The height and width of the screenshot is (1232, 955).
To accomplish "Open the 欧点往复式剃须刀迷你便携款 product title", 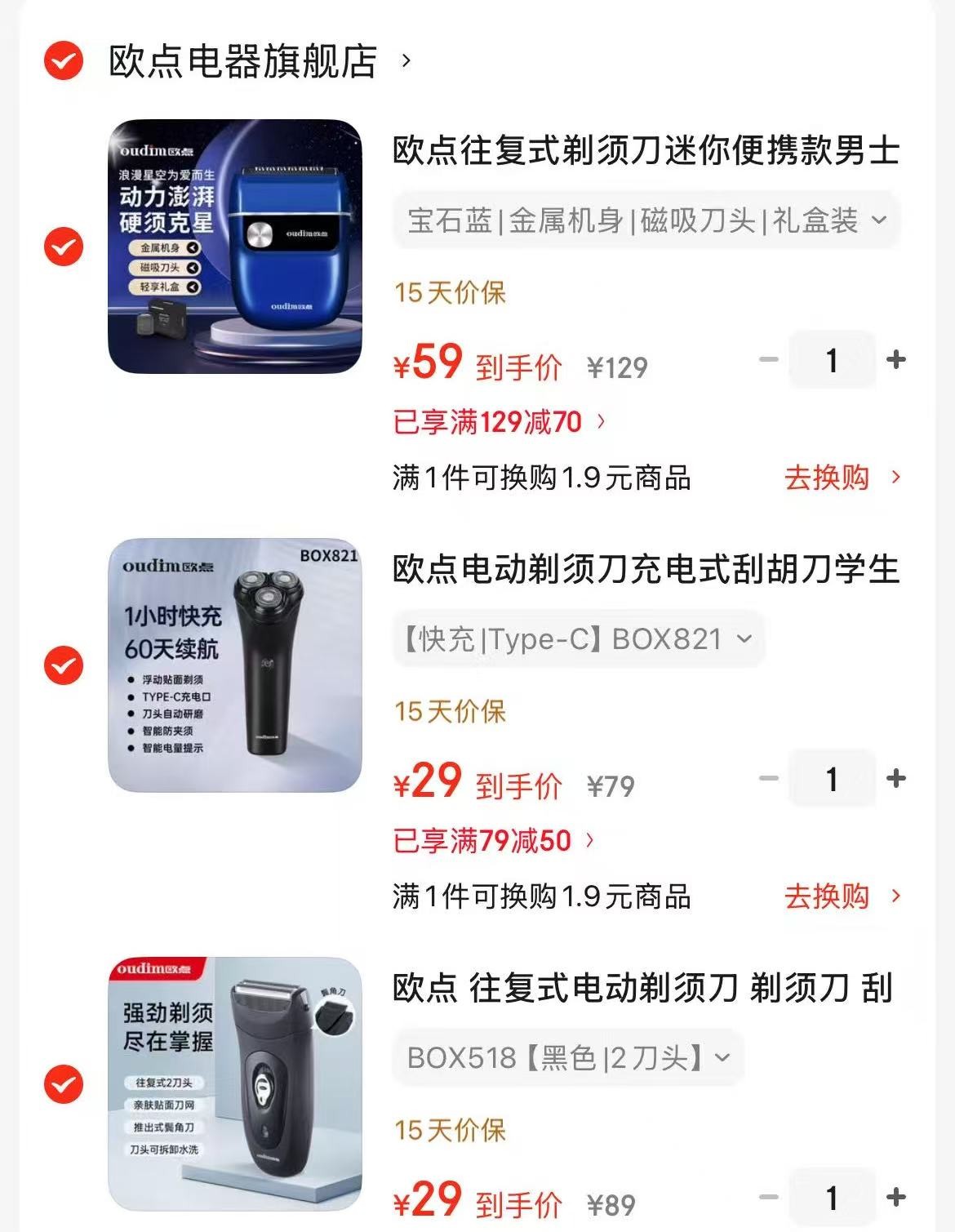I will [x=646, y=151].
